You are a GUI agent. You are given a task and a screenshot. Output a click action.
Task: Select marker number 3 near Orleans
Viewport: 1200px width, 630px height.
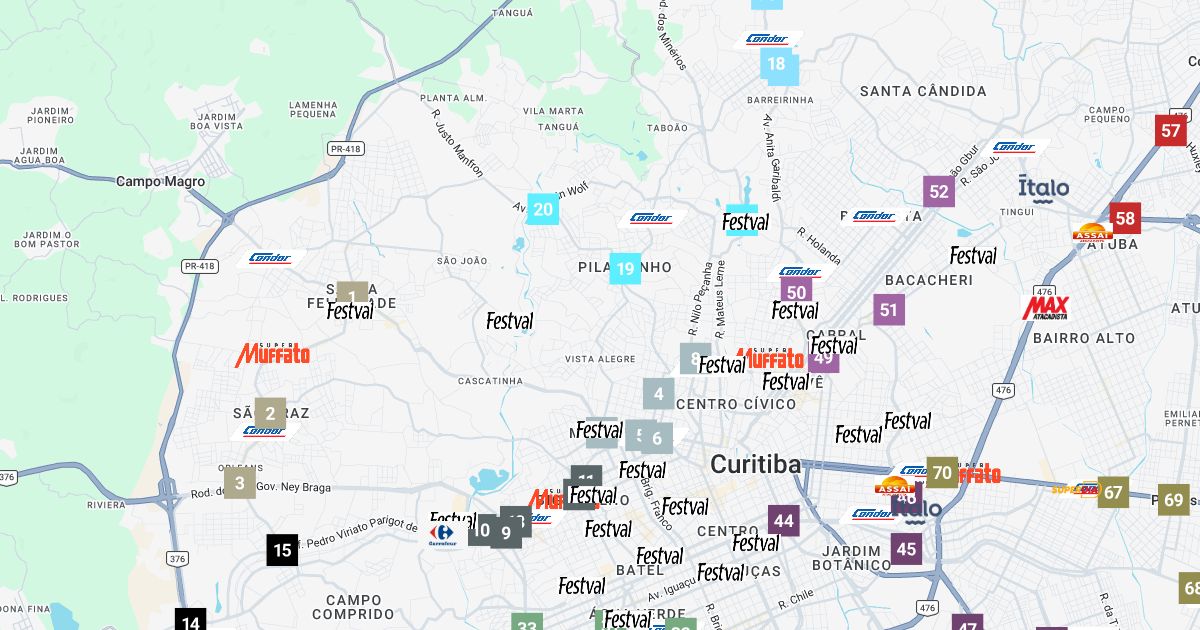239,485
